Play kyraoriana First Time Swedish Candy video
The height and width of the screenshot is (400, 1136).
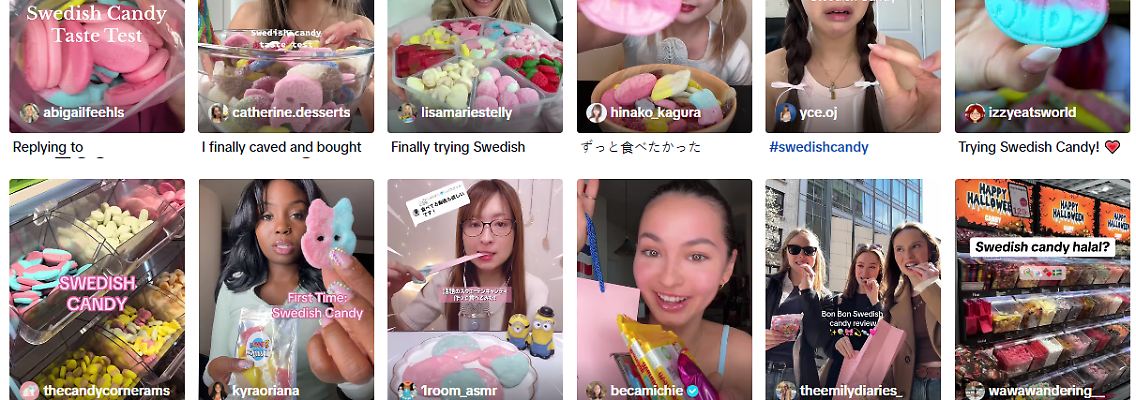coord(286,290)
